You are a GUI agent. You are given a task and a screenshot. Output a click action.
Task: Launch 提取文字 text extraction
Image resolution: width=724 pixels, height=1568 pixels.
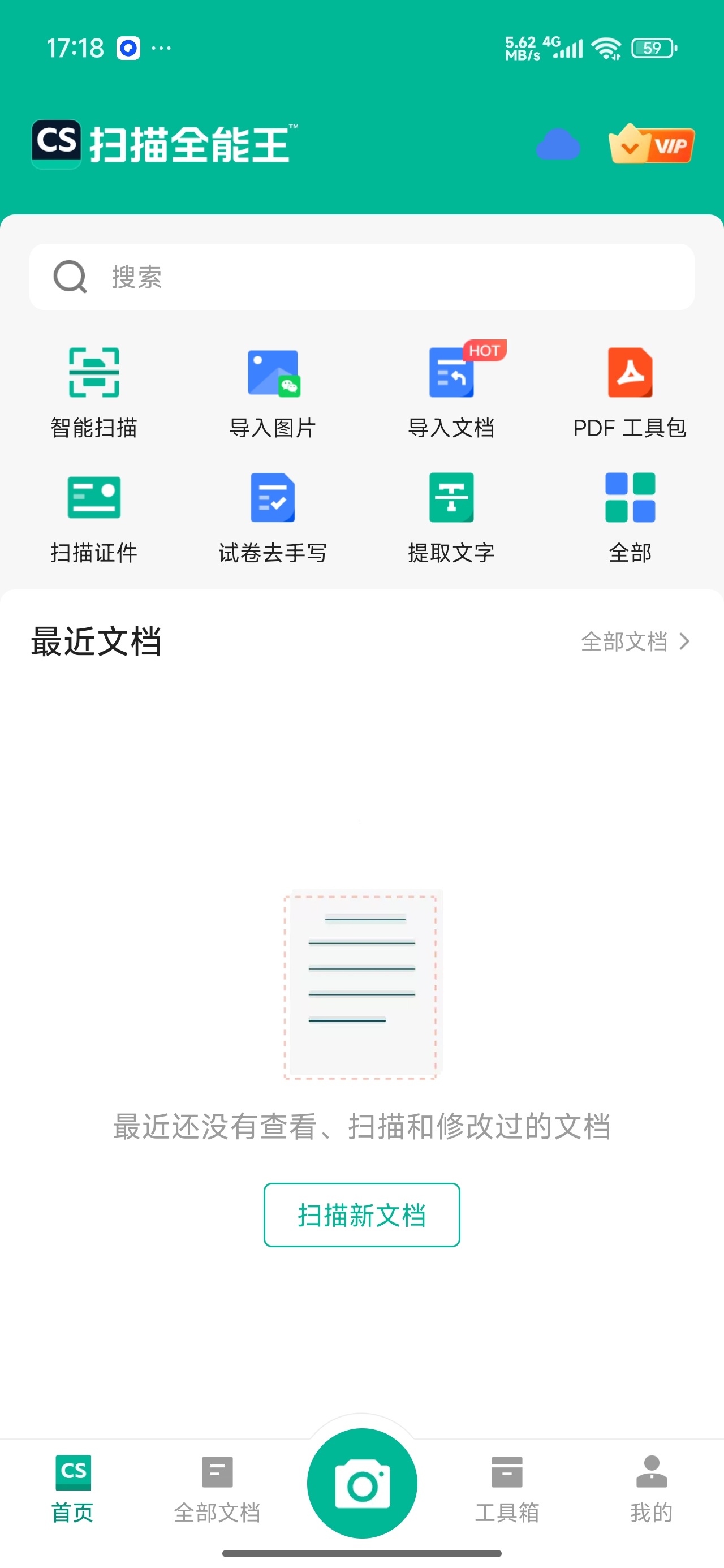[451, 518]
